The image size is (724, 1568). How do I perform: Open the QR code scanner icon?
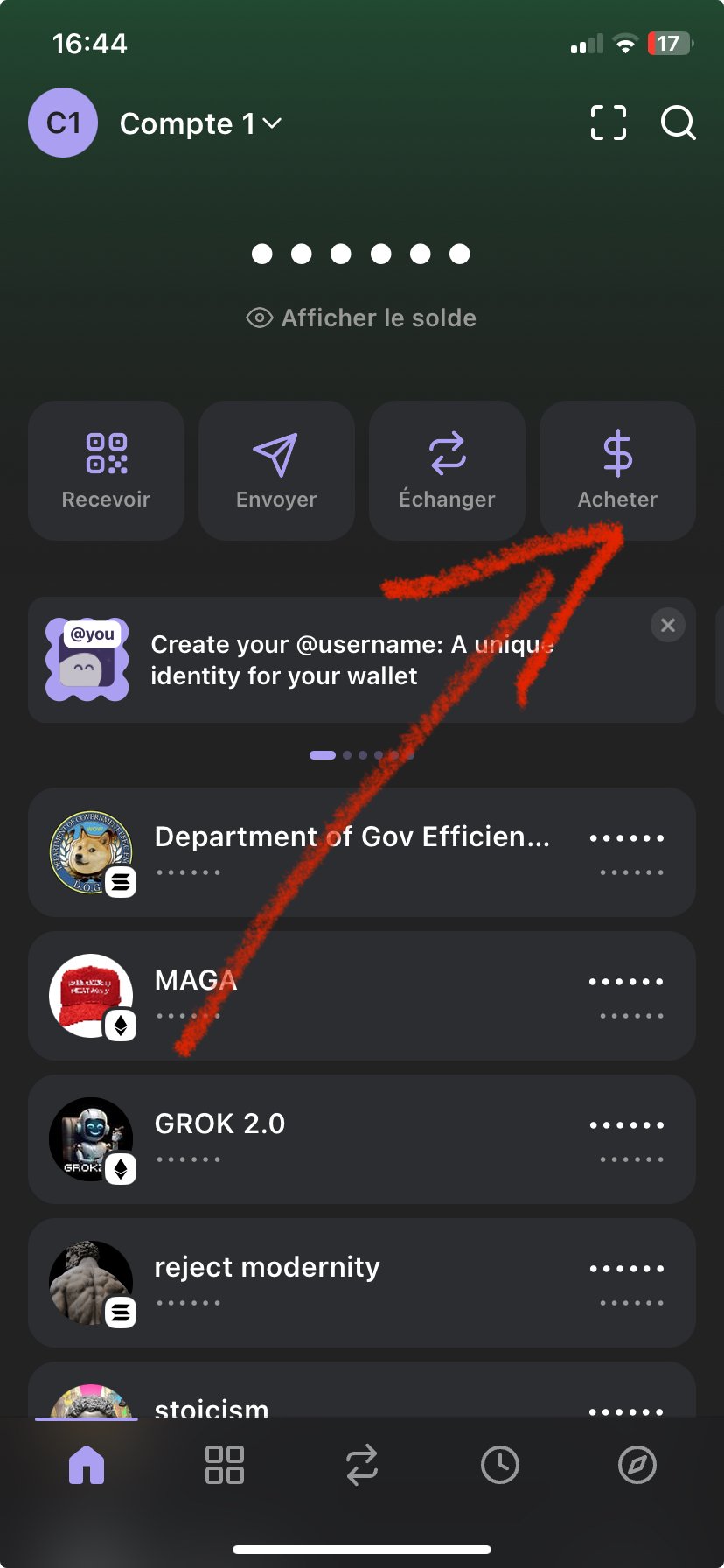609,122
